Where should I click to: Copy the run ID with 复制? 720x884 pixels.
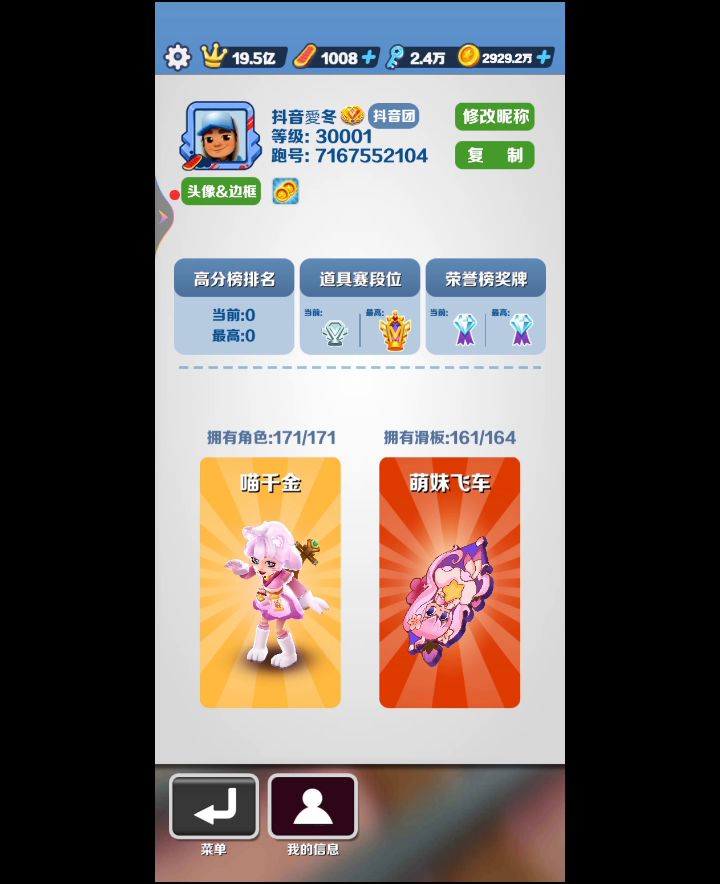(494, 155)
